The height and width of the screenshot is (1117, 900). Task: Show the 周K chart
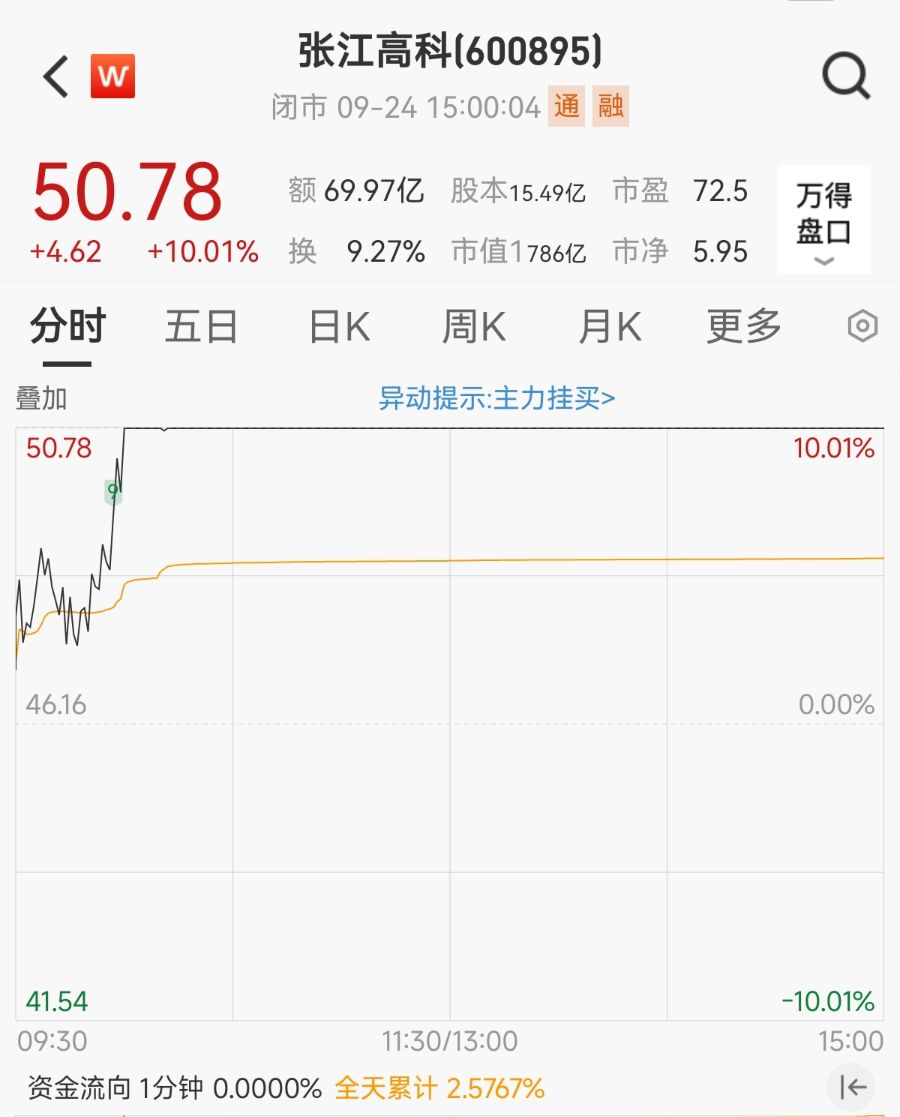[x=474, y=327]
